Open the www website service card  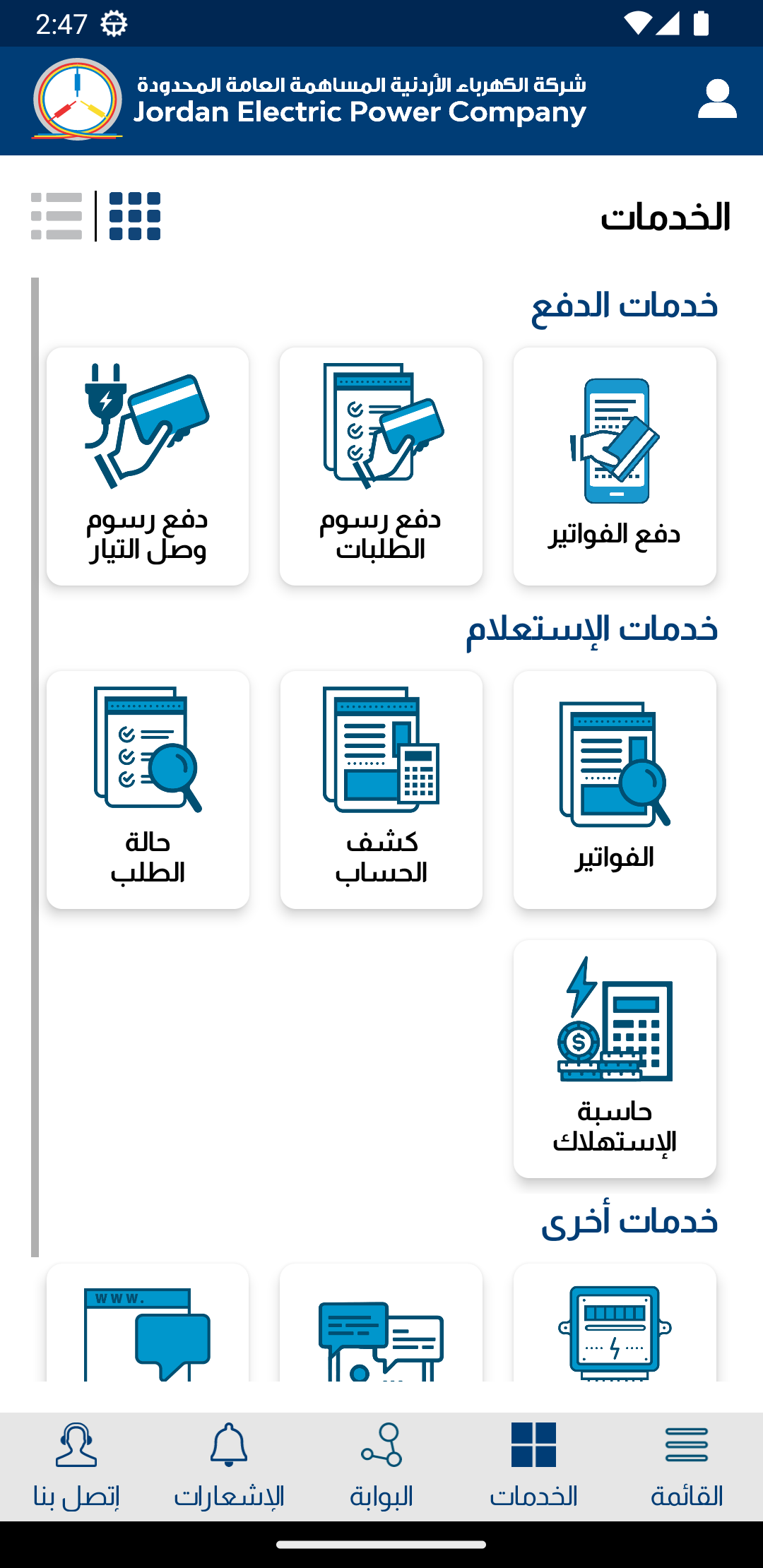pos(148,1328)
